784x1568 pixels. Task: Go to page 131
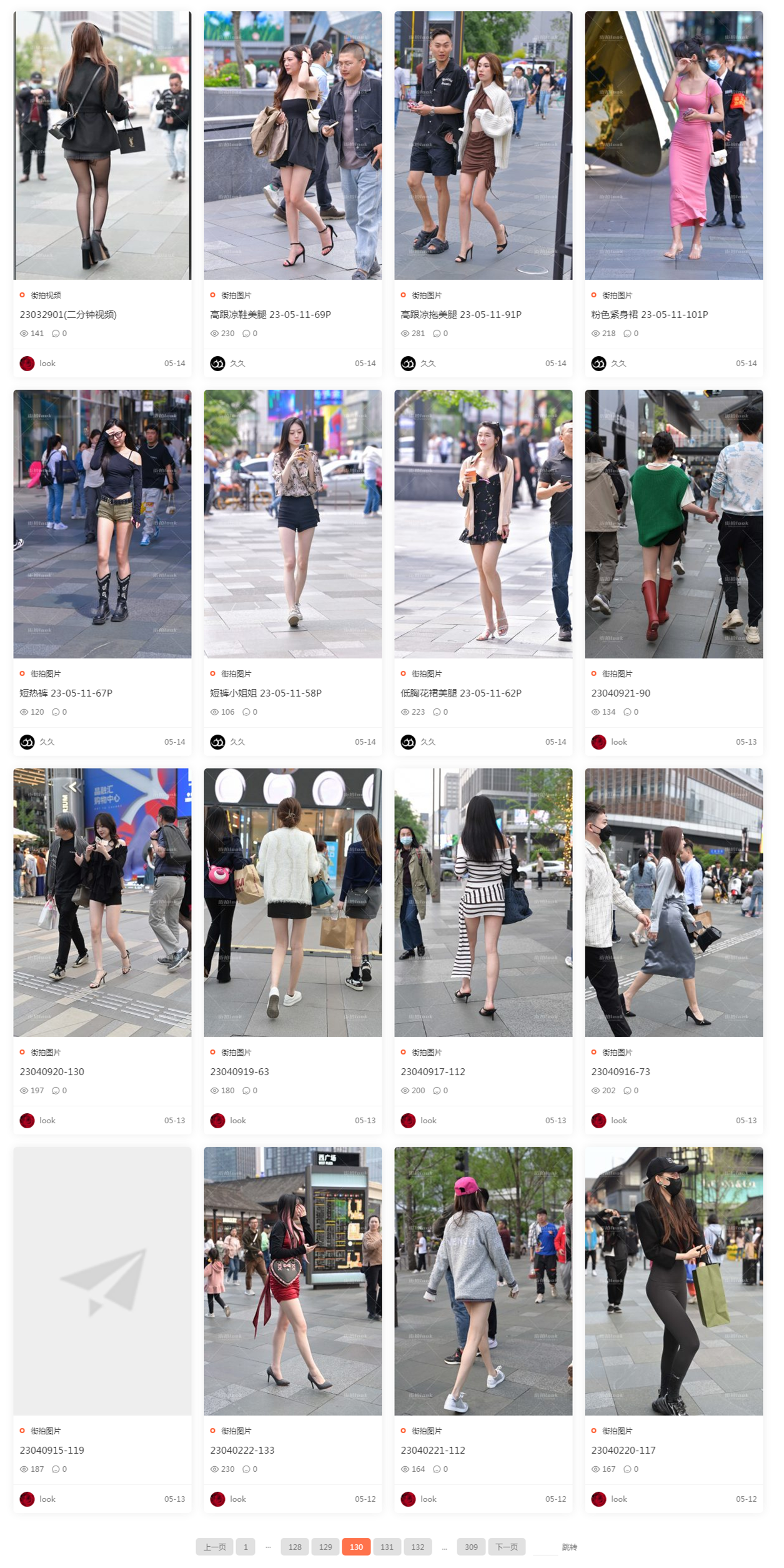pyautogui.click(x=387, y=1547)
